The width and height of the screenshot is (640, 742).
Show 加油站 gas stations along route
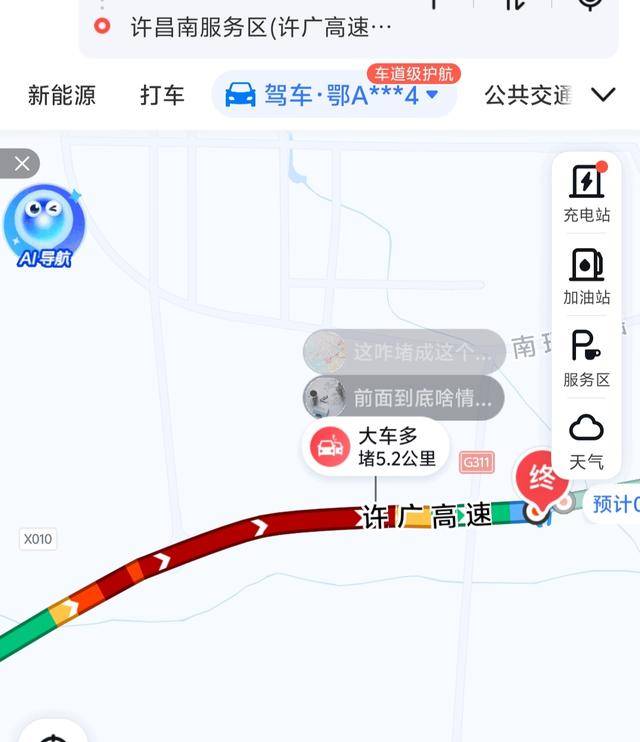tap(586, 276)
